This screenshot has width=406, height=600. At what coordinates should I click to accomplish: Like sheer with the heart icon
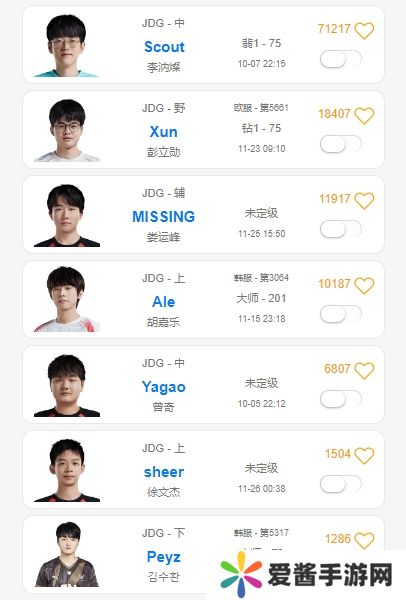(364, 455)
